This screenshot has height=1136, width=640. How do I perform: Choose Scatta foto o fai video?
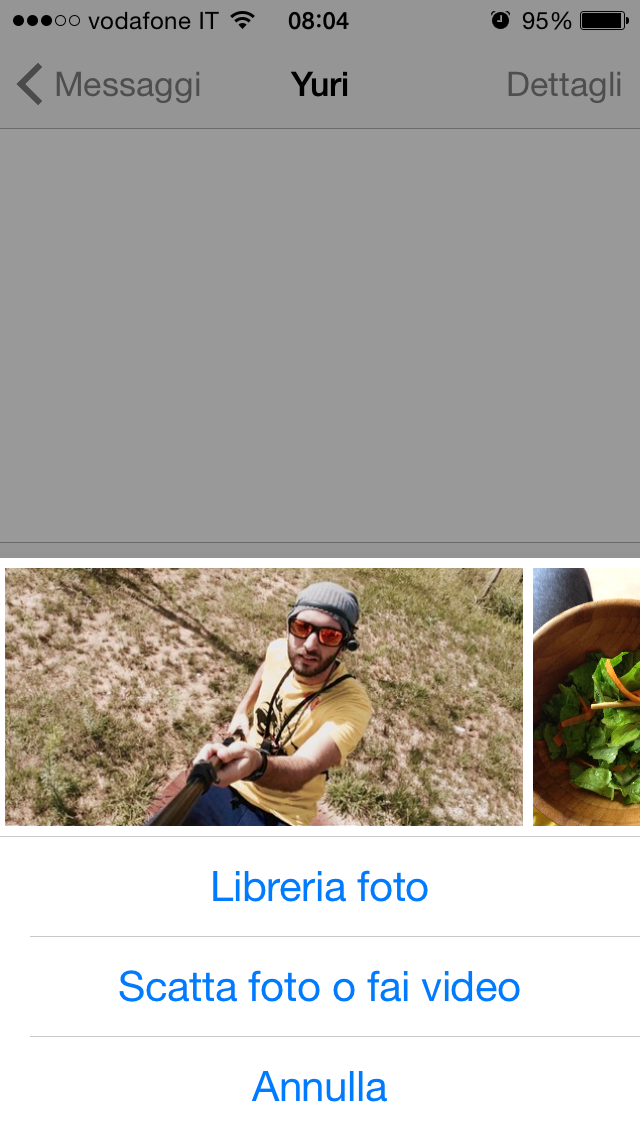tap(320, 987)
